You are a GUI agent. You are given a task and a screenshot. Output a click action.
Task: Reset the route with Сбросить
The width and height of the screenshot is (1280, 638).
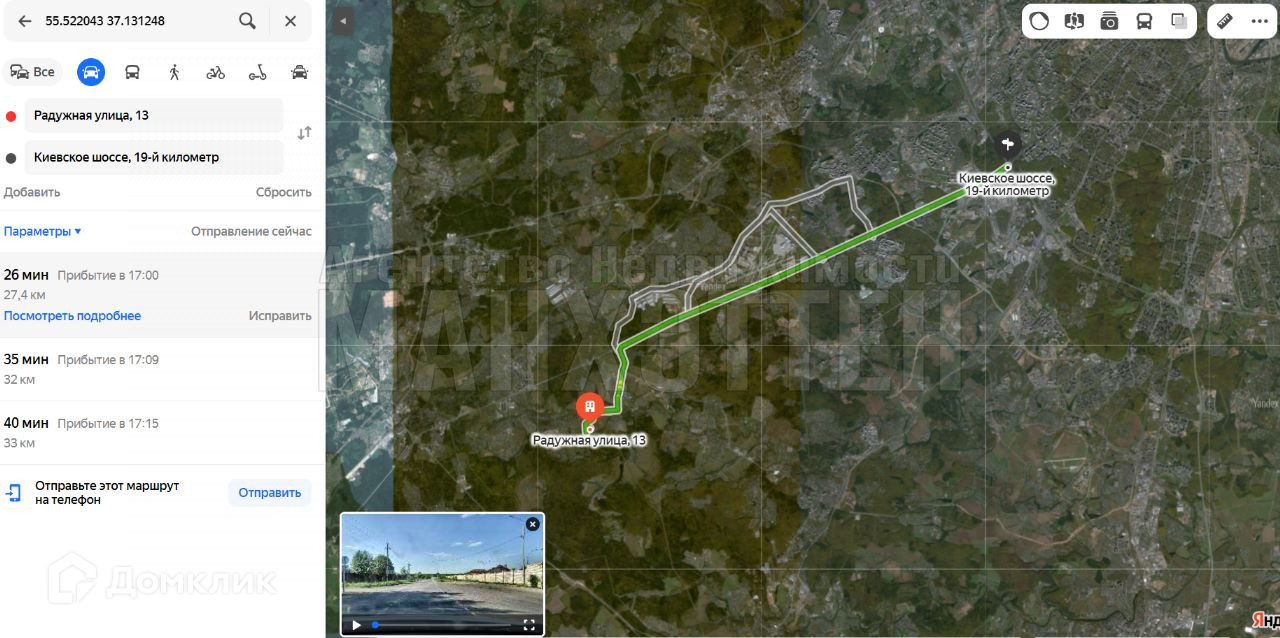(x=283, y=192)
